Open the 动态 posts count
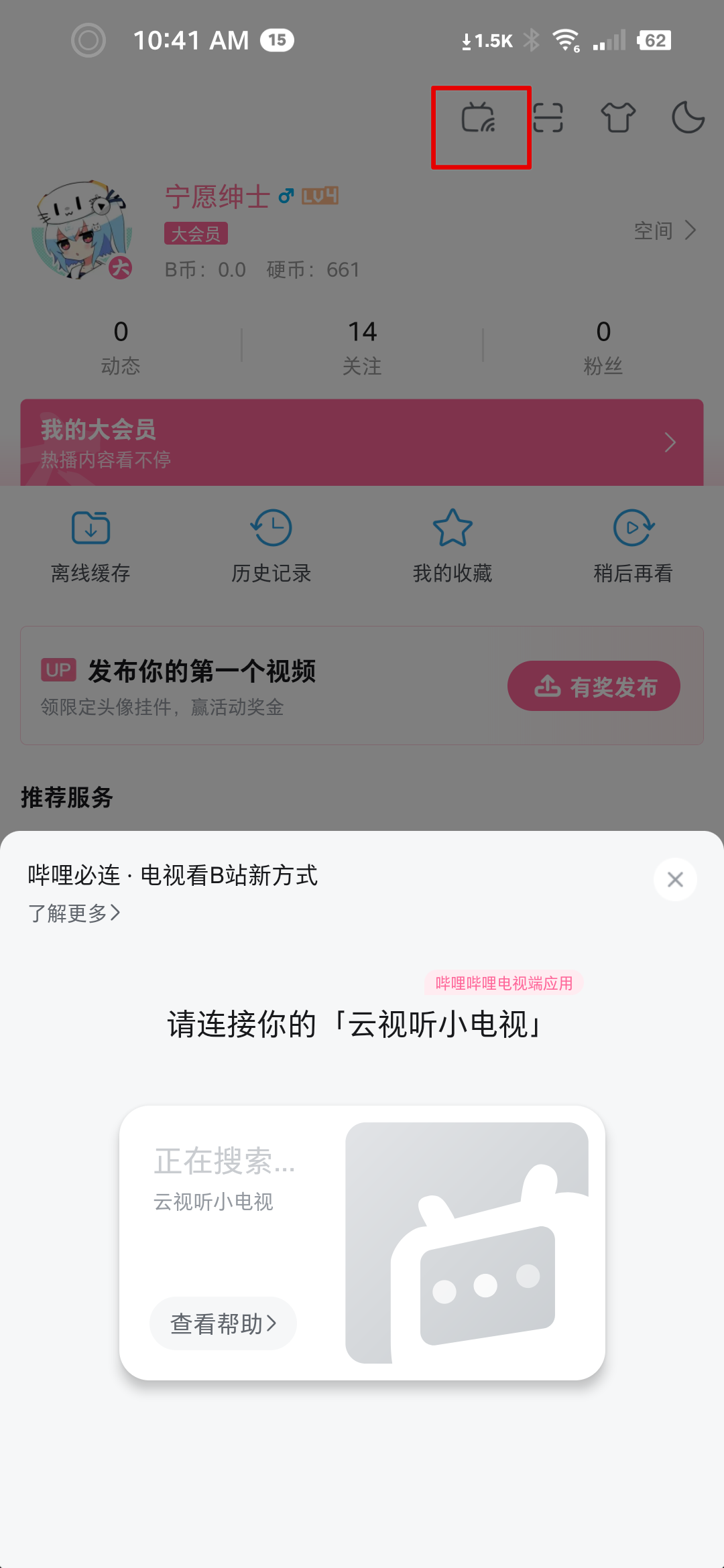 point(121,346)
